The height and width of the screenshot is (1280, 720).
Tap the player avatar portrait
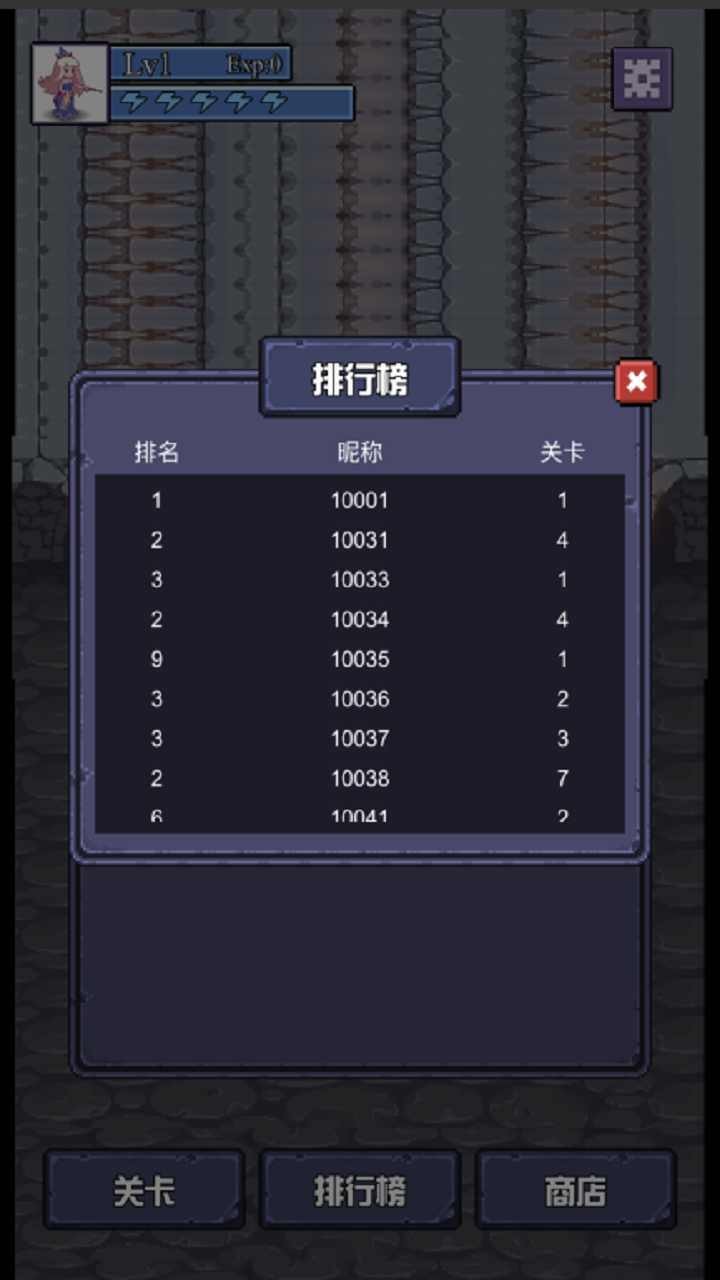[x=70, y=84]
